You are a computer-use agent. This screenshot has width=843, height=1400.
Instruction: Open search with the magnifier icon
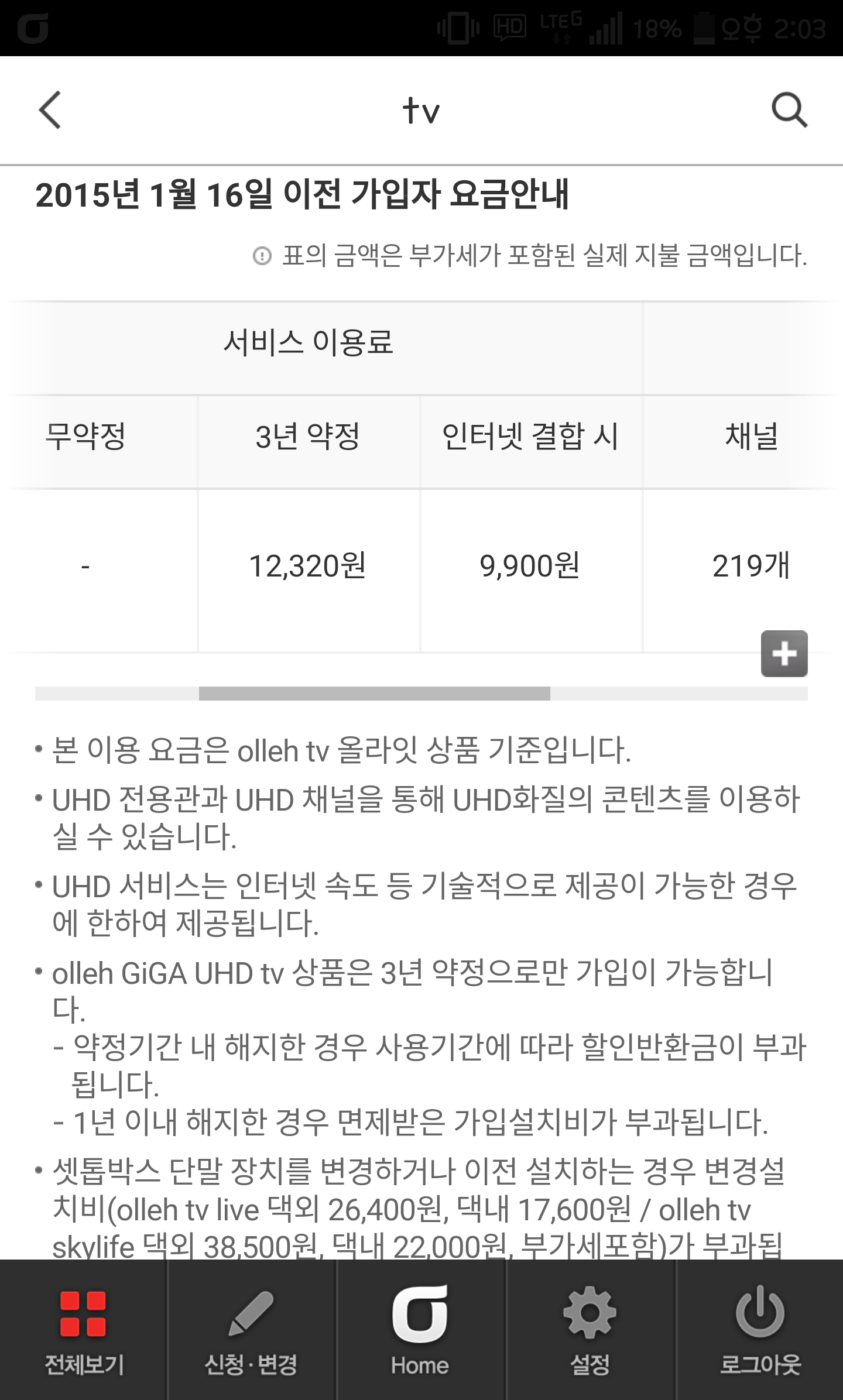(789, 110)
